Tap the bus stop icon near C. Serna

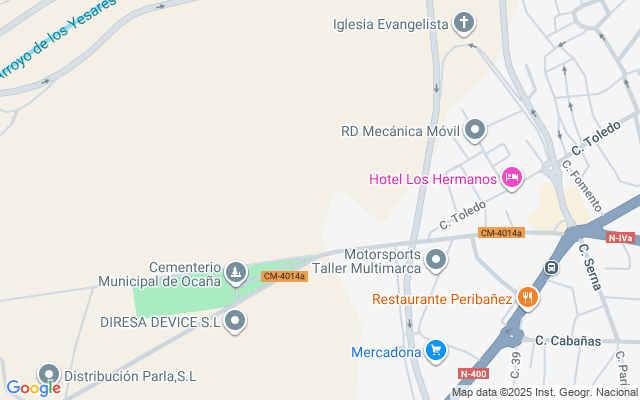pyautogui.click(x=551, y=268)
